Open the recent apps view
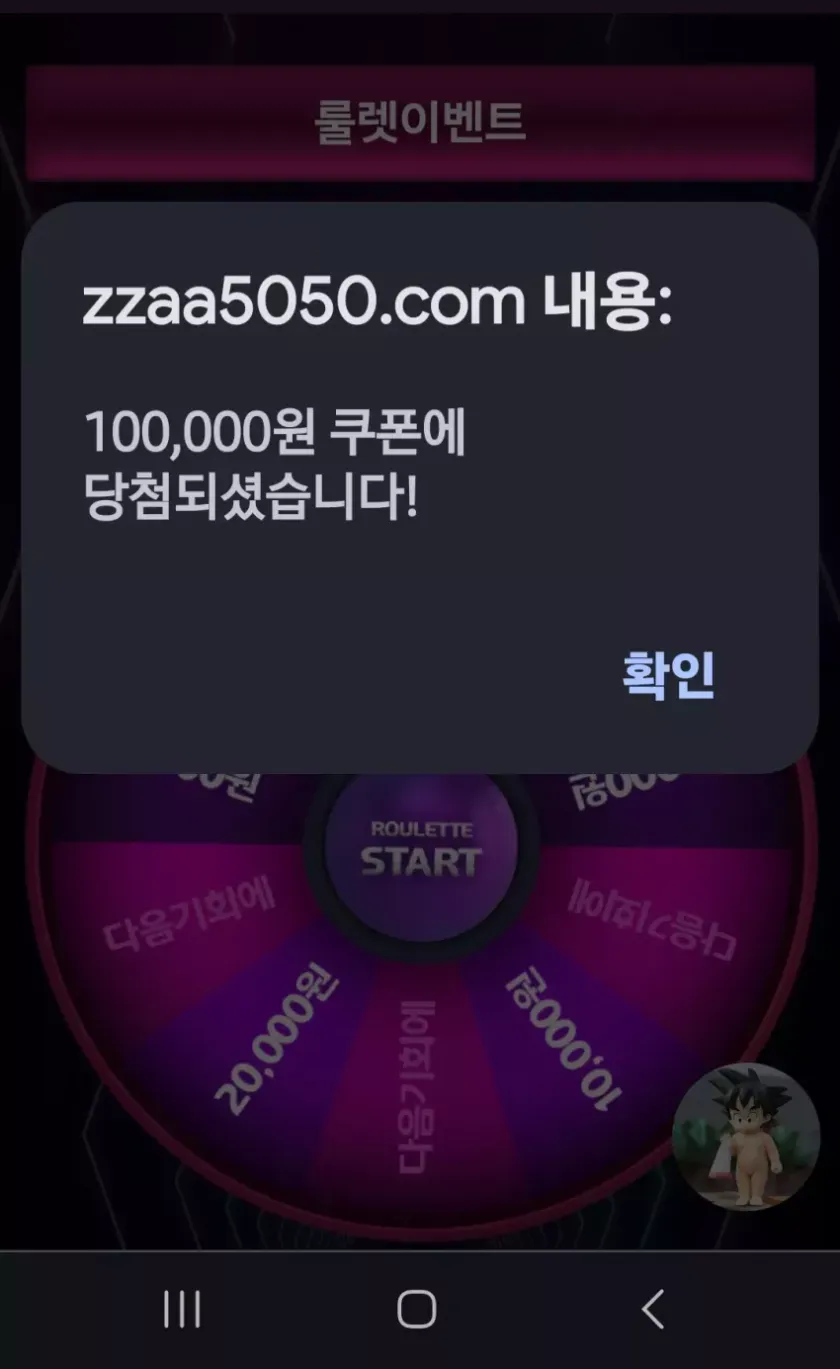Screen dimensions: 840x1369 coord(182,1309)
